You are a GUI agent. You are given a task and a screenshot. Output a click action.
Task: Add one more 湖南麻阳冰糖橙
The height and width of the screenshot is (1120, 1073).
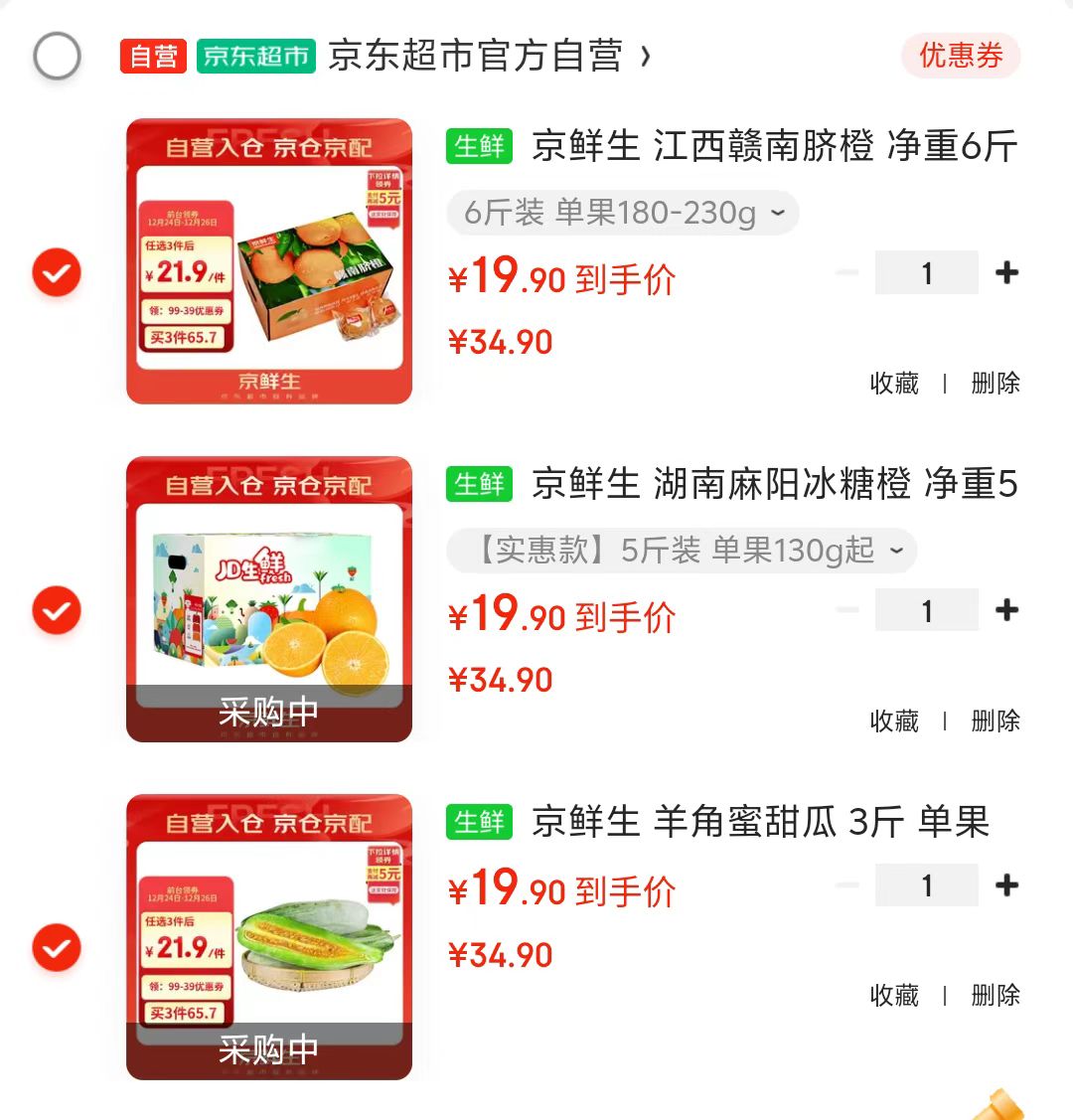1006,610
